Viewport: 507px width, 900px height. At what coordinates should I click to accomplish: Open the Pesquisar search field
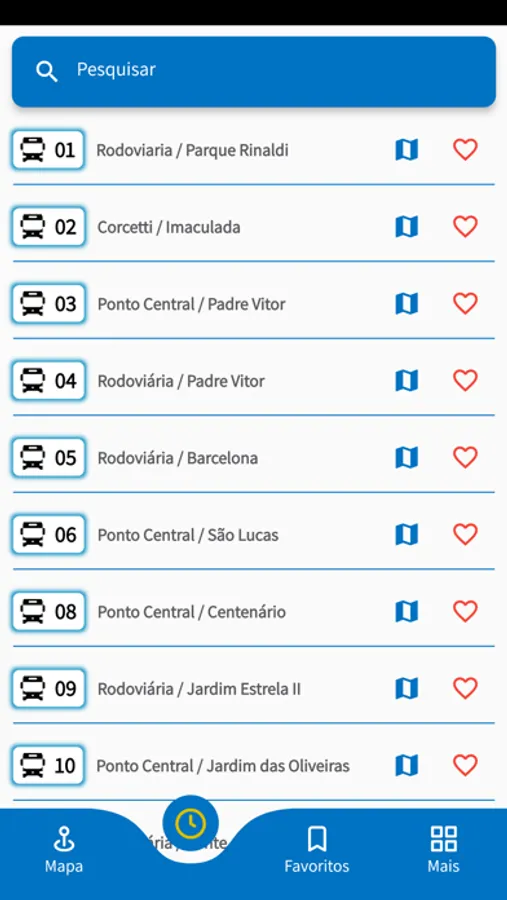point(253,71)
